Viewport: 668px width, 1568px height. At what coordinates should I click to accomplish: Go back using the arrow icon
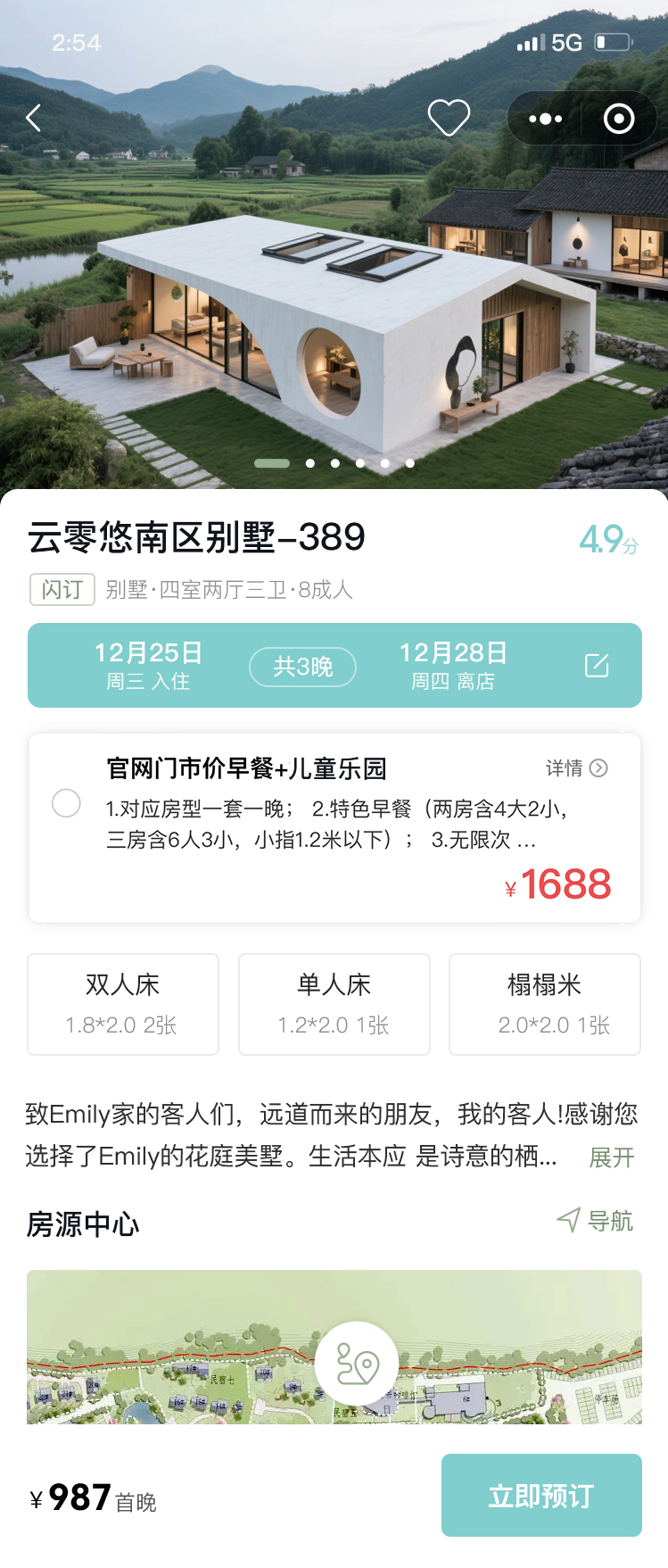[x=34, y=118]
